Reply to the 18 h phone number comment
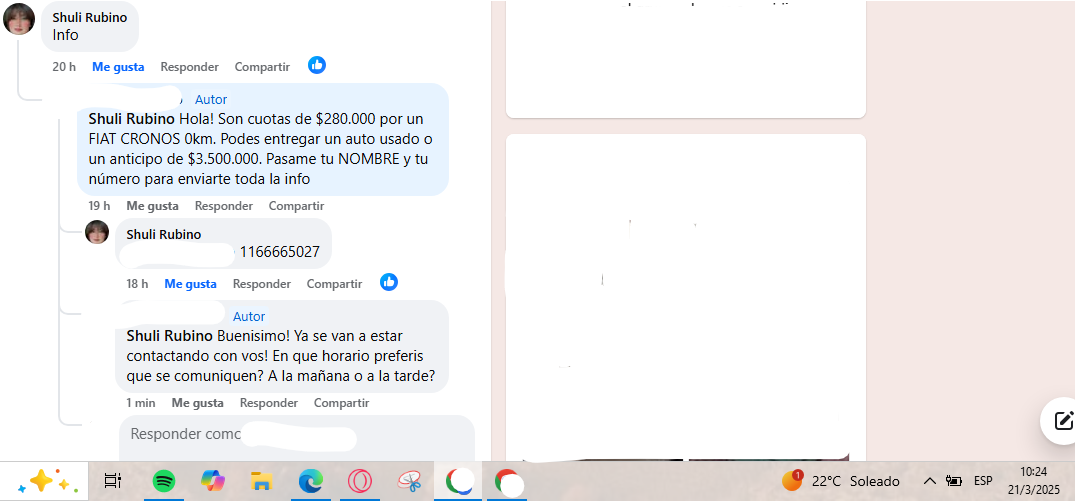The height and width of the screenshot is (501, 1075). pyautogui.click(x=262, y=284)
